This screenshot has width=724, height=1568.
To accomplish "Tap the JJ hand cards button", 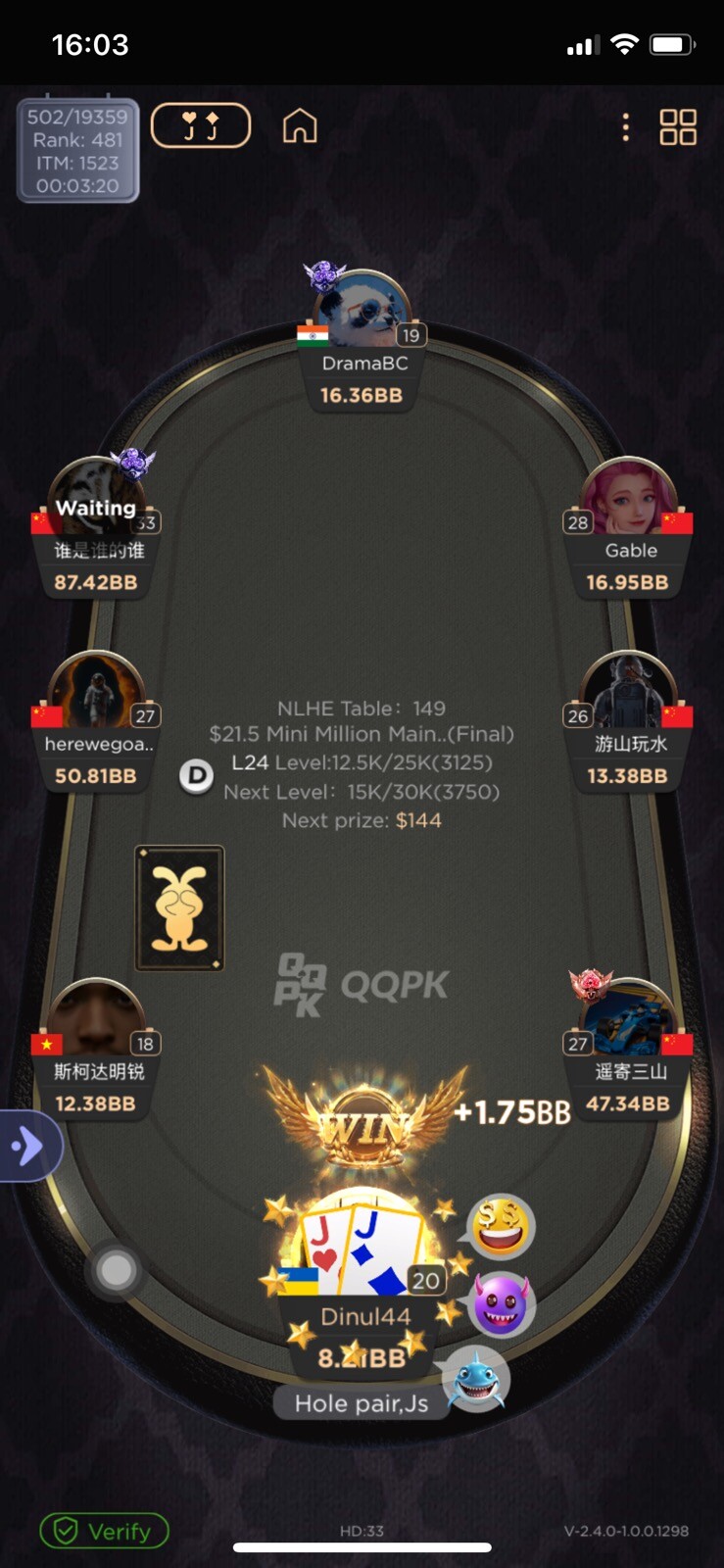I will tap(201, 126).
